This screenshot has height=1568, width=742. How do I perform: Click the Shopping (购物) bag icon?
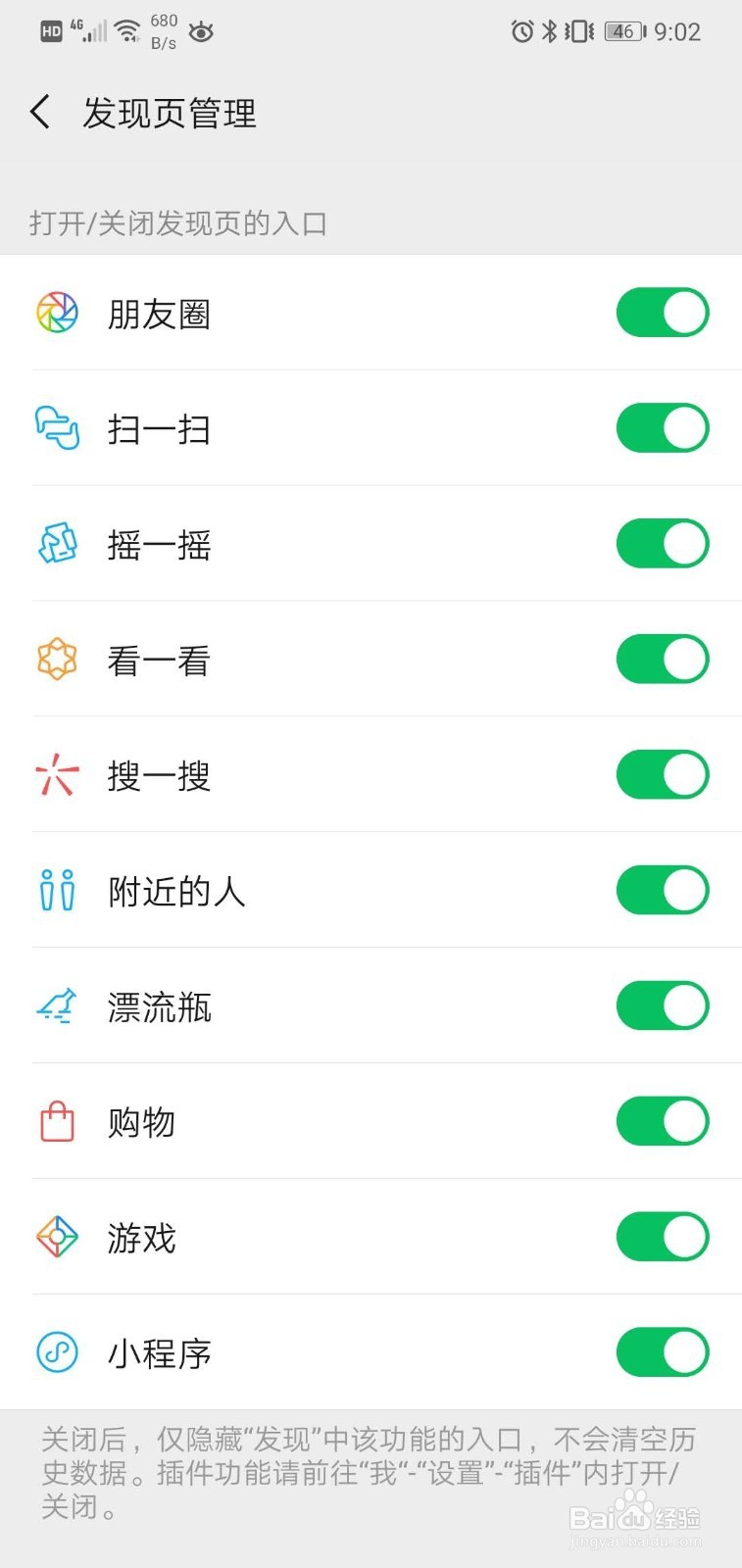tap(57, 1121)
